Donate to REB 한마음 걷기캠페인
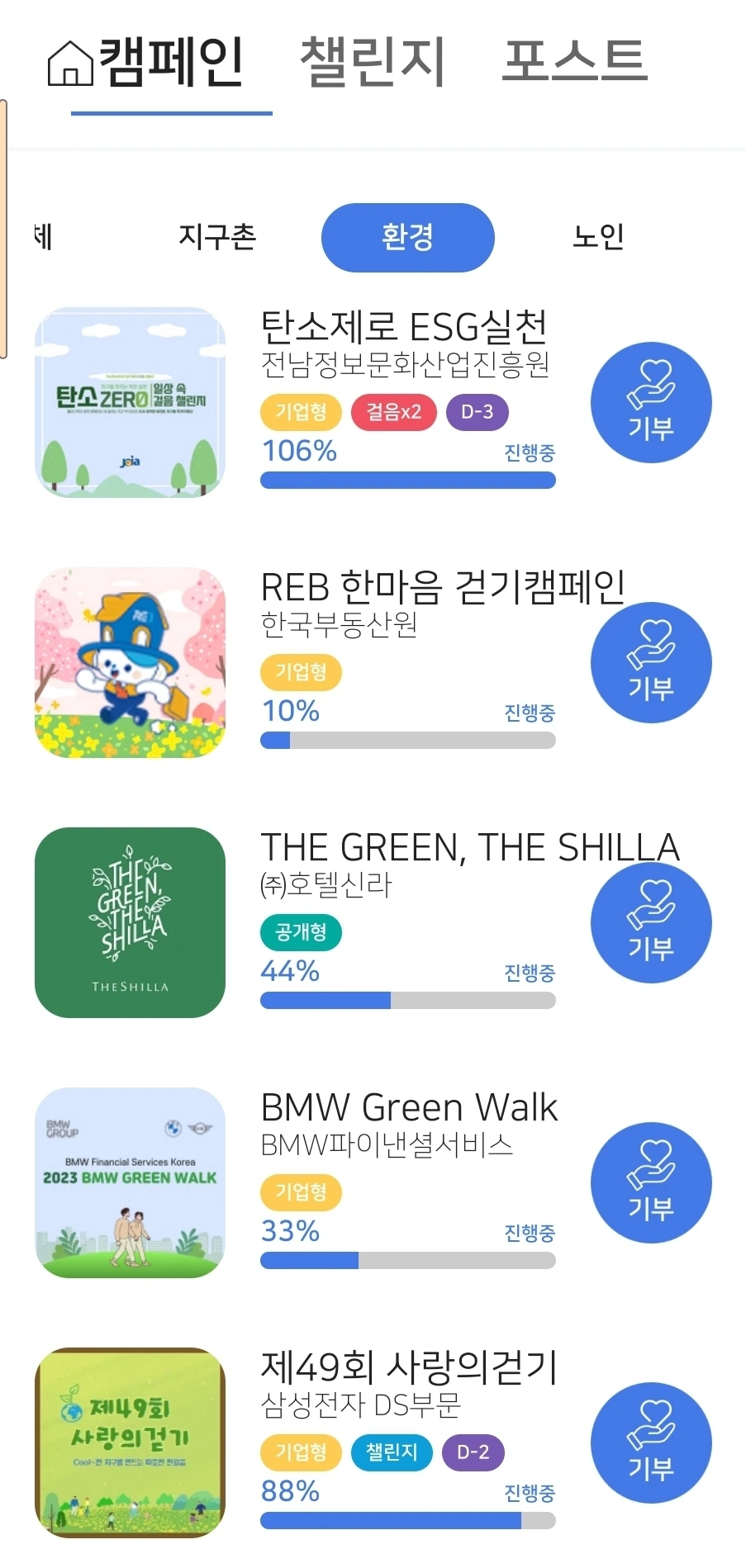This screenshot has width=746, height=1568. pyautogui.click(x=650, y=663)
